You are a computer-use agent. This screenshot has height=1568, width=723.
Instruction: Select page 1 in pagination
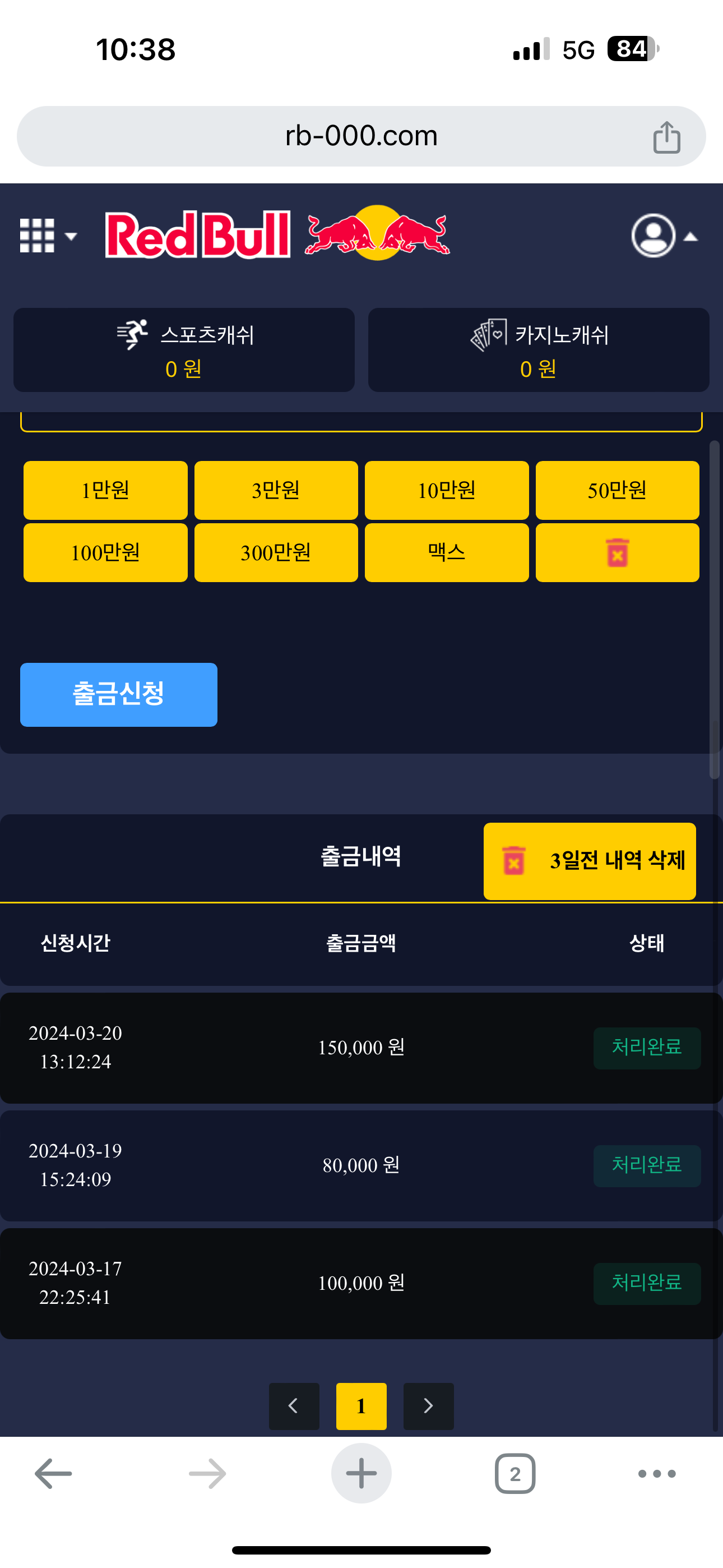click(x=361, y=1406)
